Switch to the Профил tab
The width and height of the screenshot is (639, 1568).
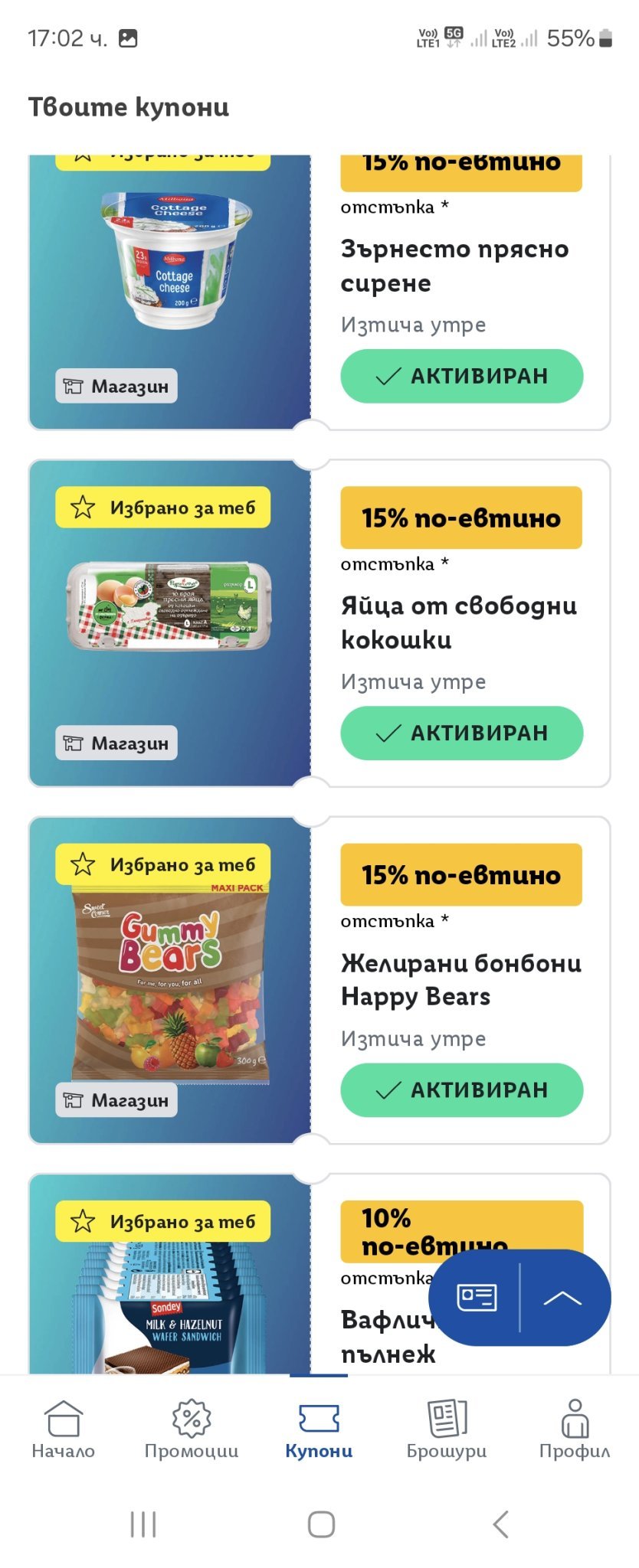575,1429
